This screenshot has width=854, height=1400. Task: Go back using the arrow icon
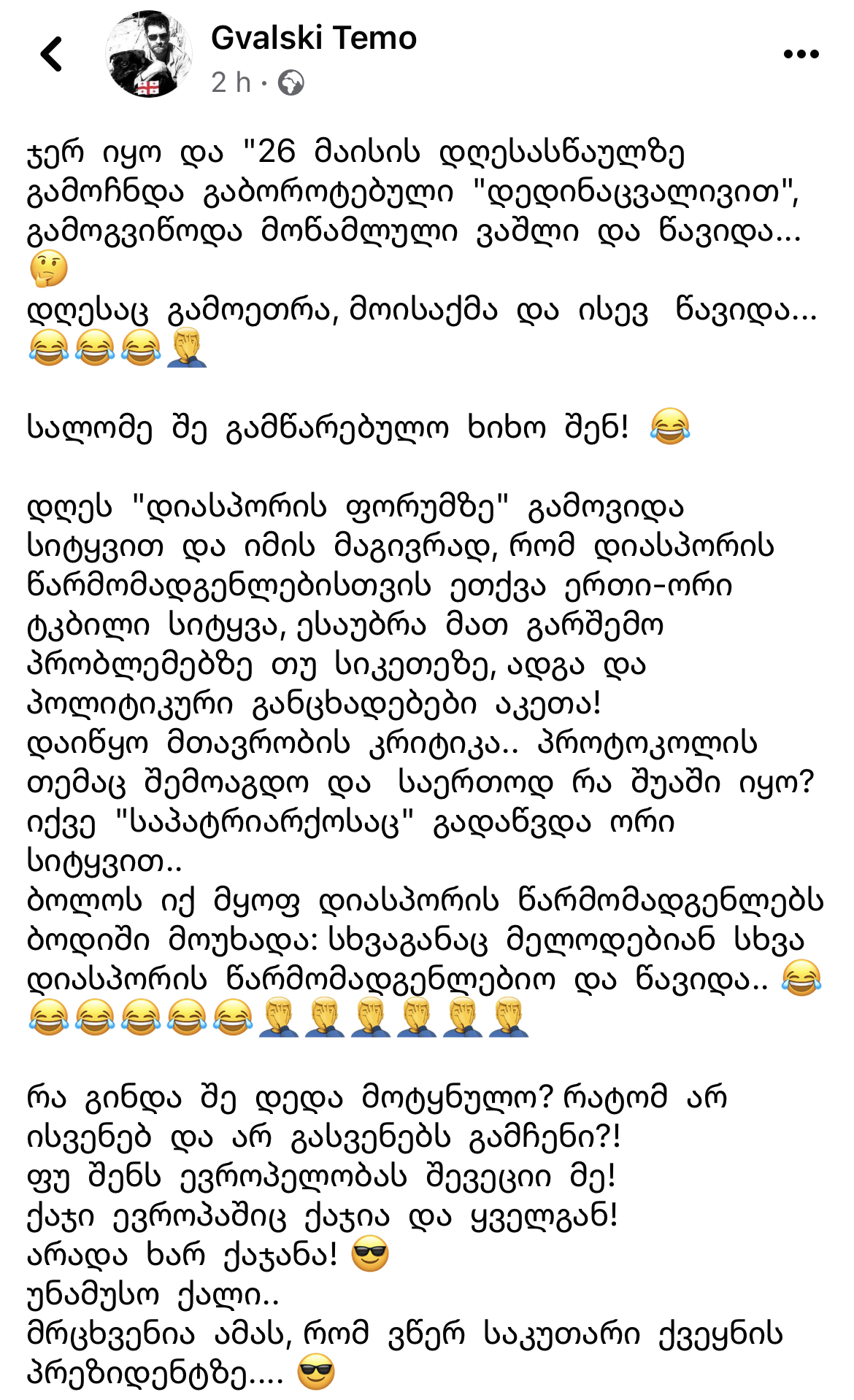tap(52, 54)
